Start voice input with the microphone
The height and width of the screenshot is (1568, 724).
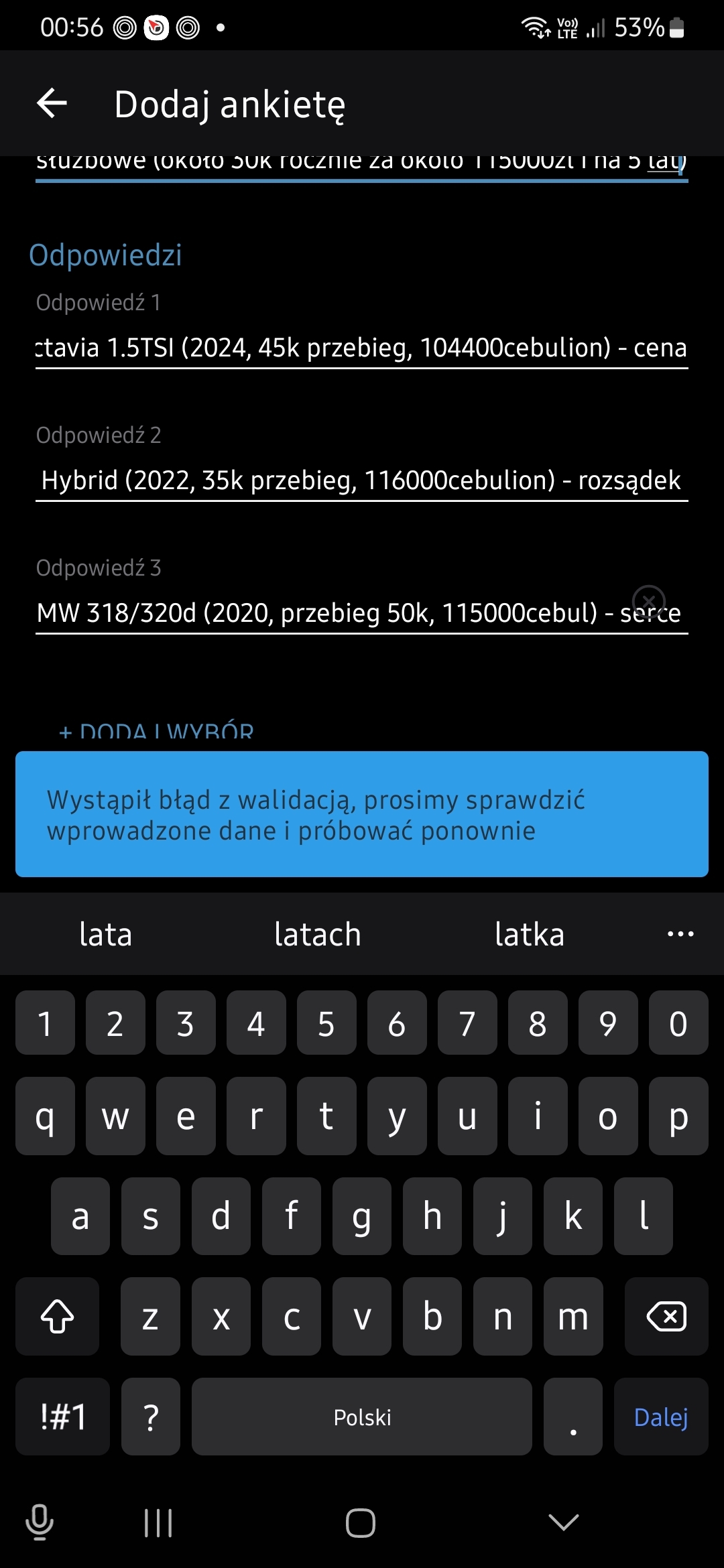pos(39,1523)
